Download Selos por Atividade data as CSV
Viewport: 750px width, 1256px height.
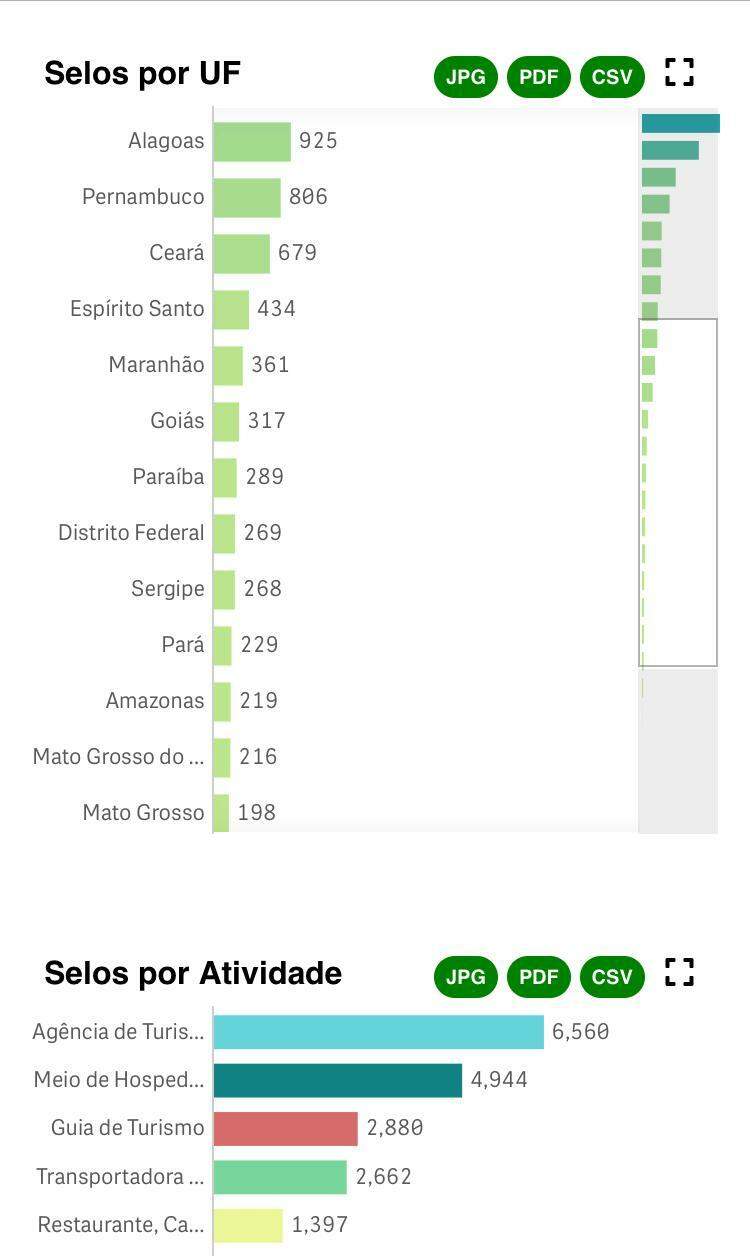tap(612, 976)
